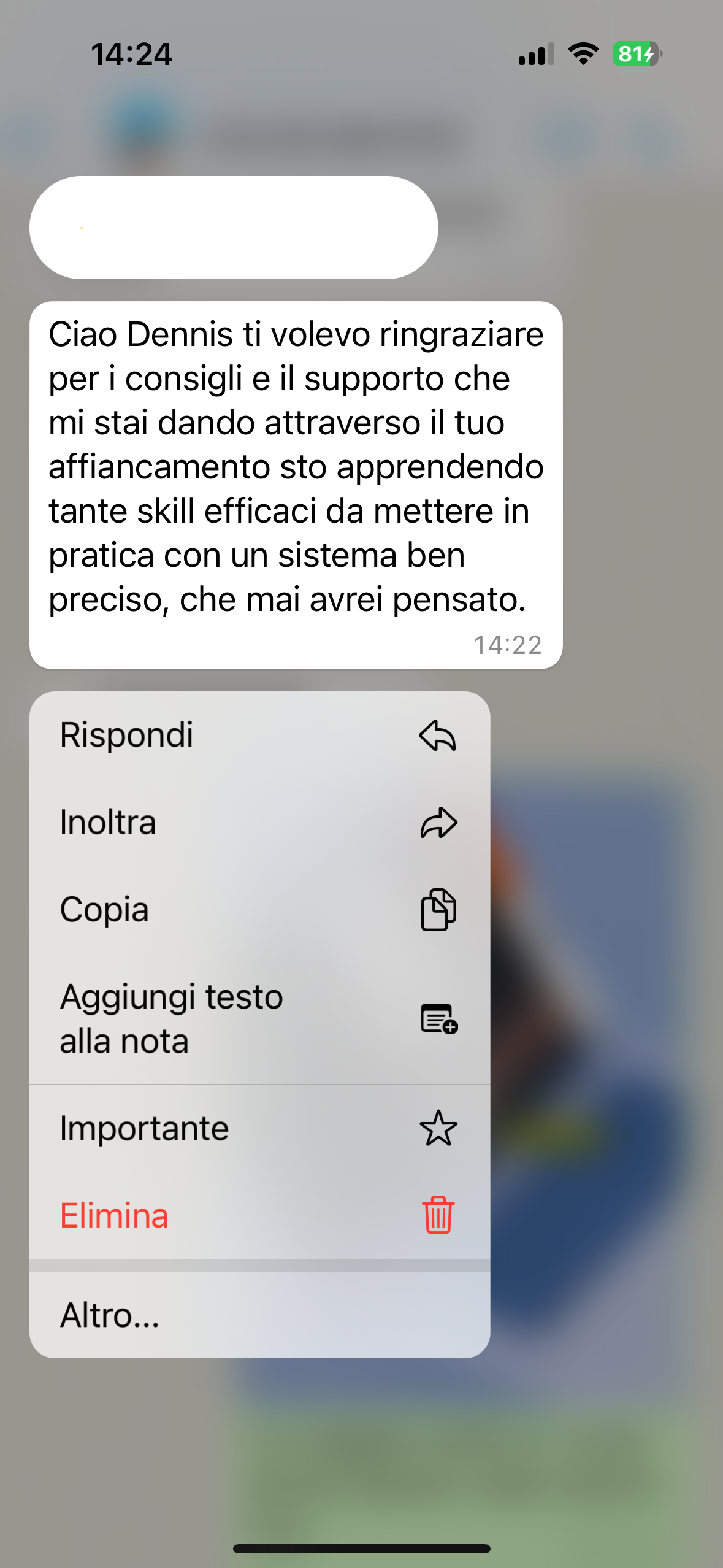
Task: Open Altro... for more options
Action: [x=259, y=1315]
